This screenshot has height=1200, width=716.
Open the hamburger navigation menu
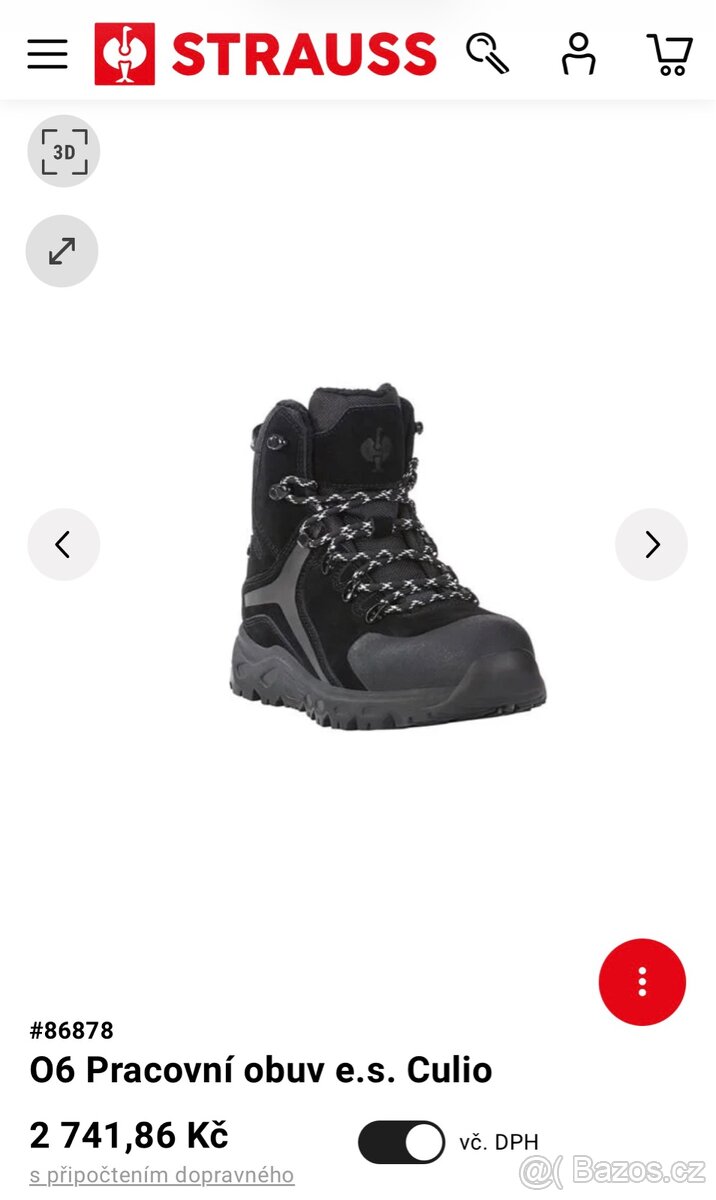(x=47, y=53)
